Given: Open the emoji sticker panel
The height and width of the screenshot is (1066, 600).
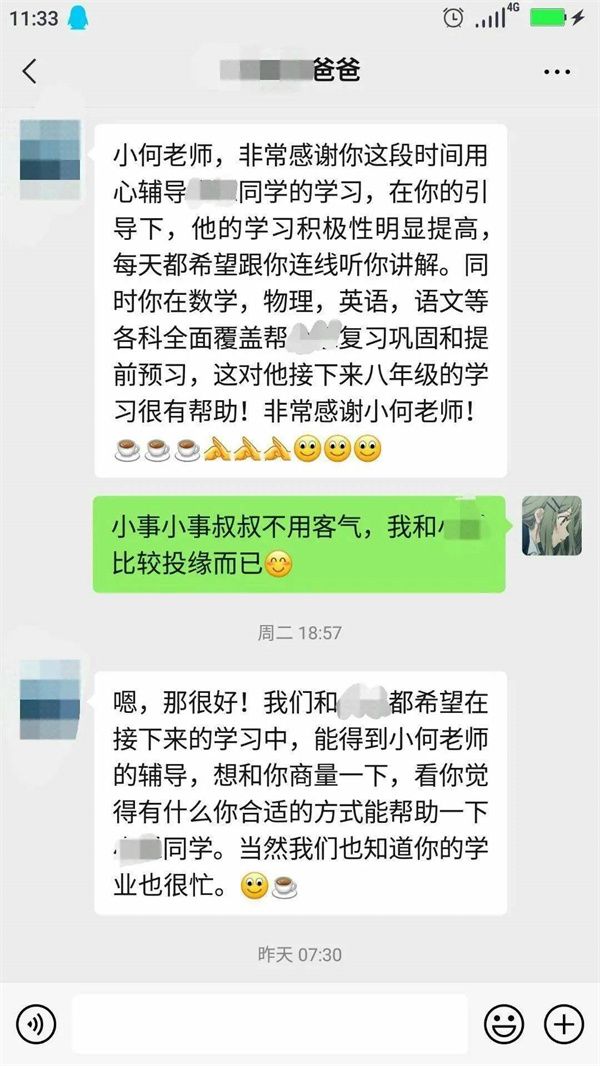Looking at the screenshot, I should click(504, 1024).
